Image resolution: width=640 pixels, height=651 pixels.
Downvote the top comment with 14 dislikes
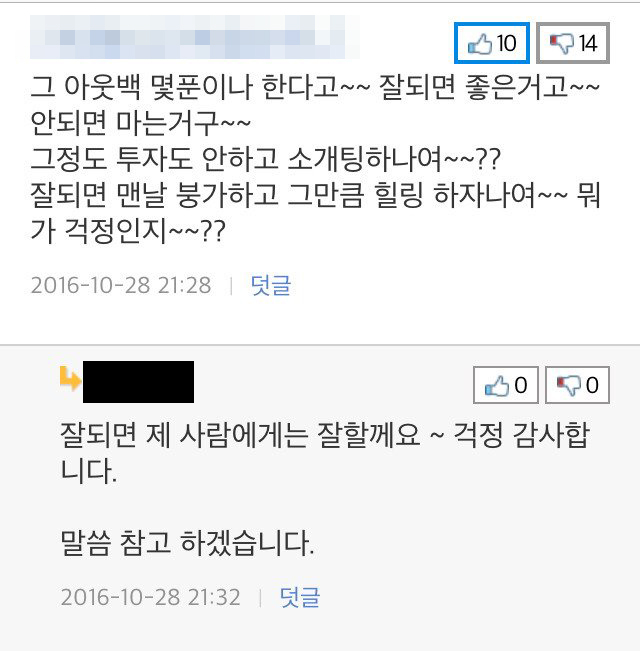pos(572,44)
